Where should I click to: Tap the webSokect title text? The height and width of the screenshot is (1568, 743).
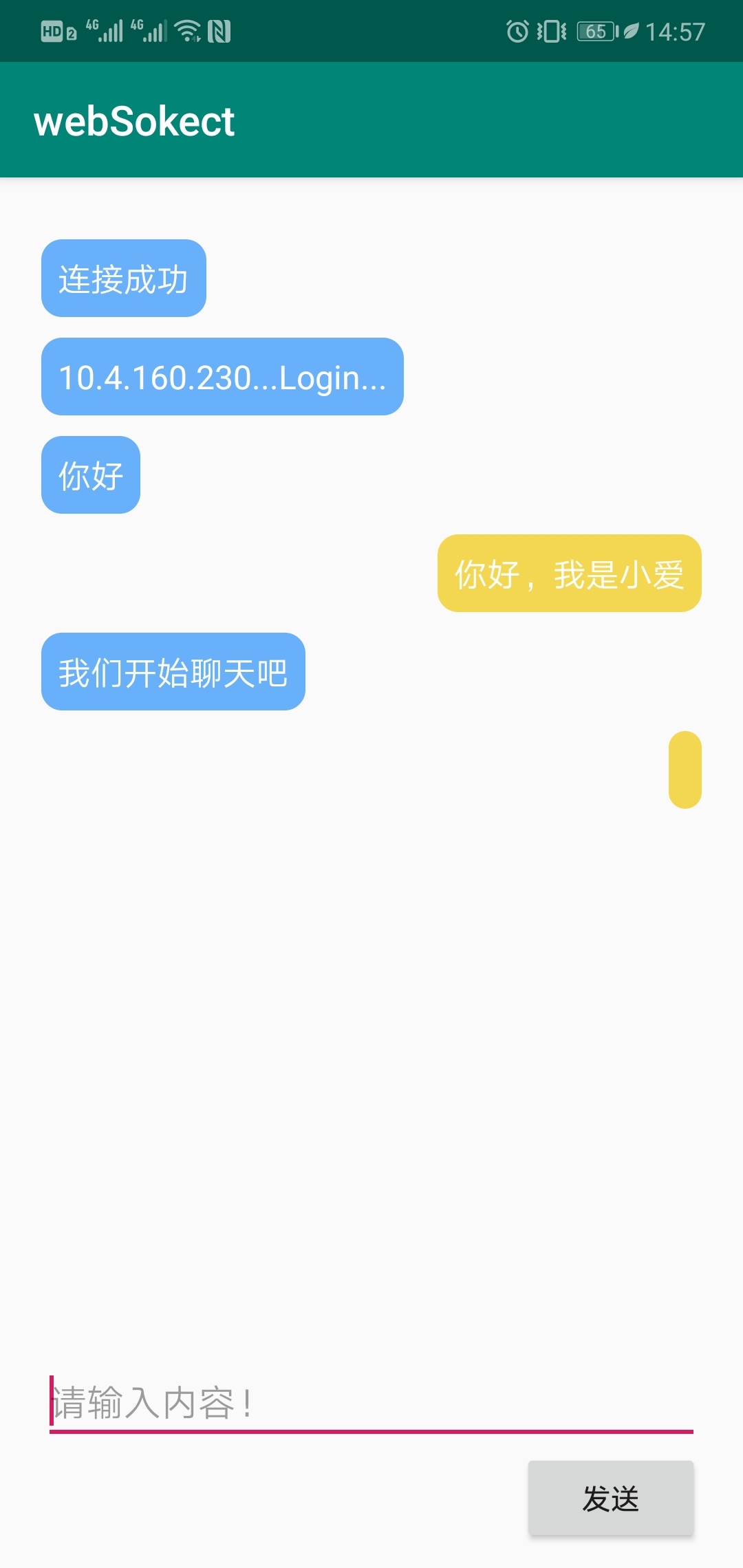tap(135, 120)
